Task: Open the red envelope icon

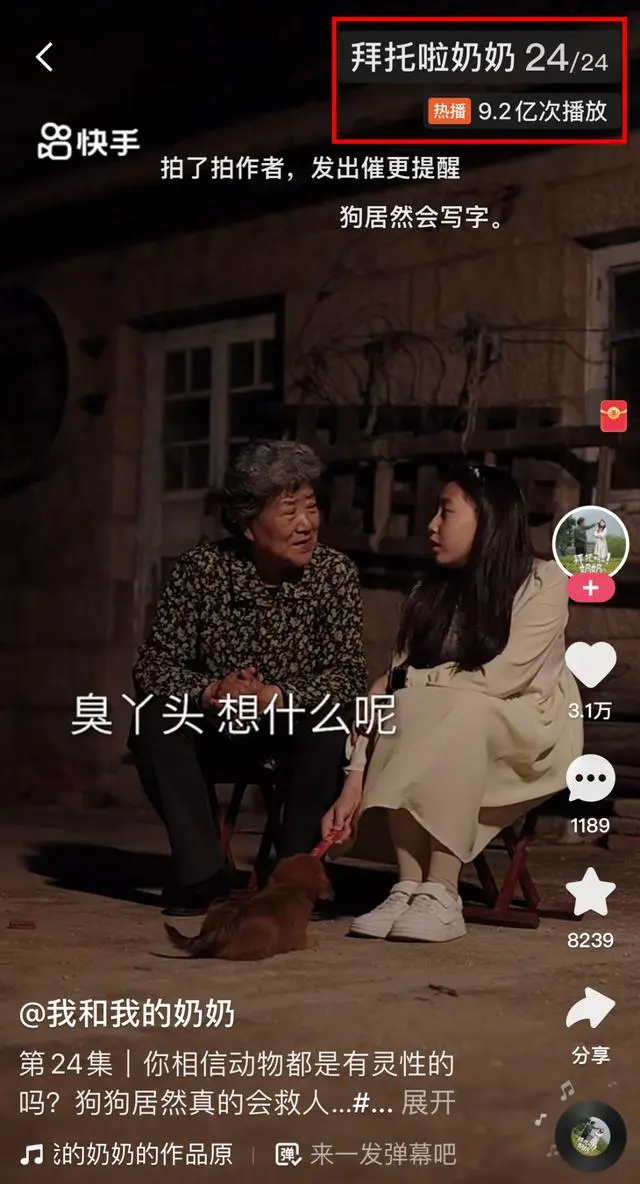Action: (x=612, y=415)
